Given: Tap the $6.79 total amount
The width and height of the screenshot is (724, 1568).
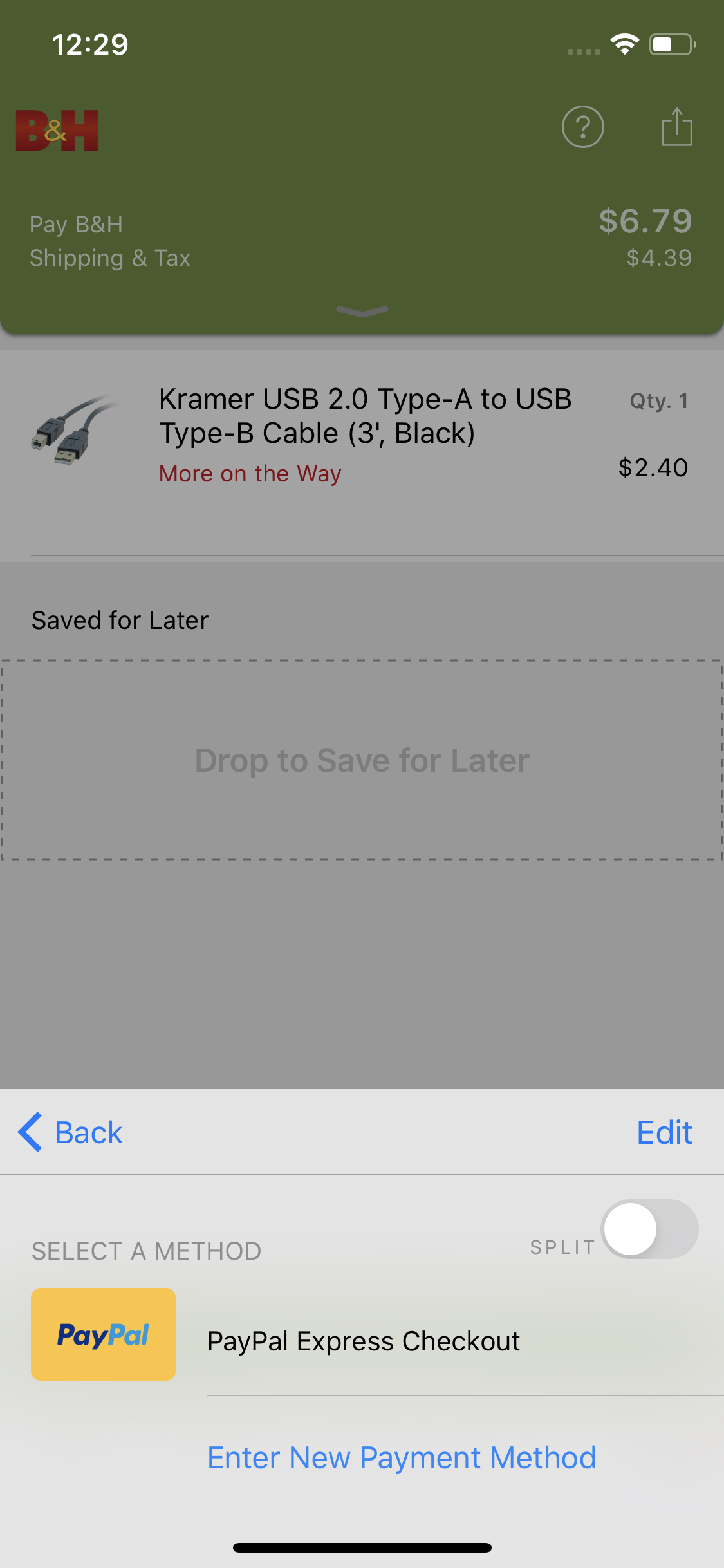Looking at the screenshot, I should pos(646,221).
